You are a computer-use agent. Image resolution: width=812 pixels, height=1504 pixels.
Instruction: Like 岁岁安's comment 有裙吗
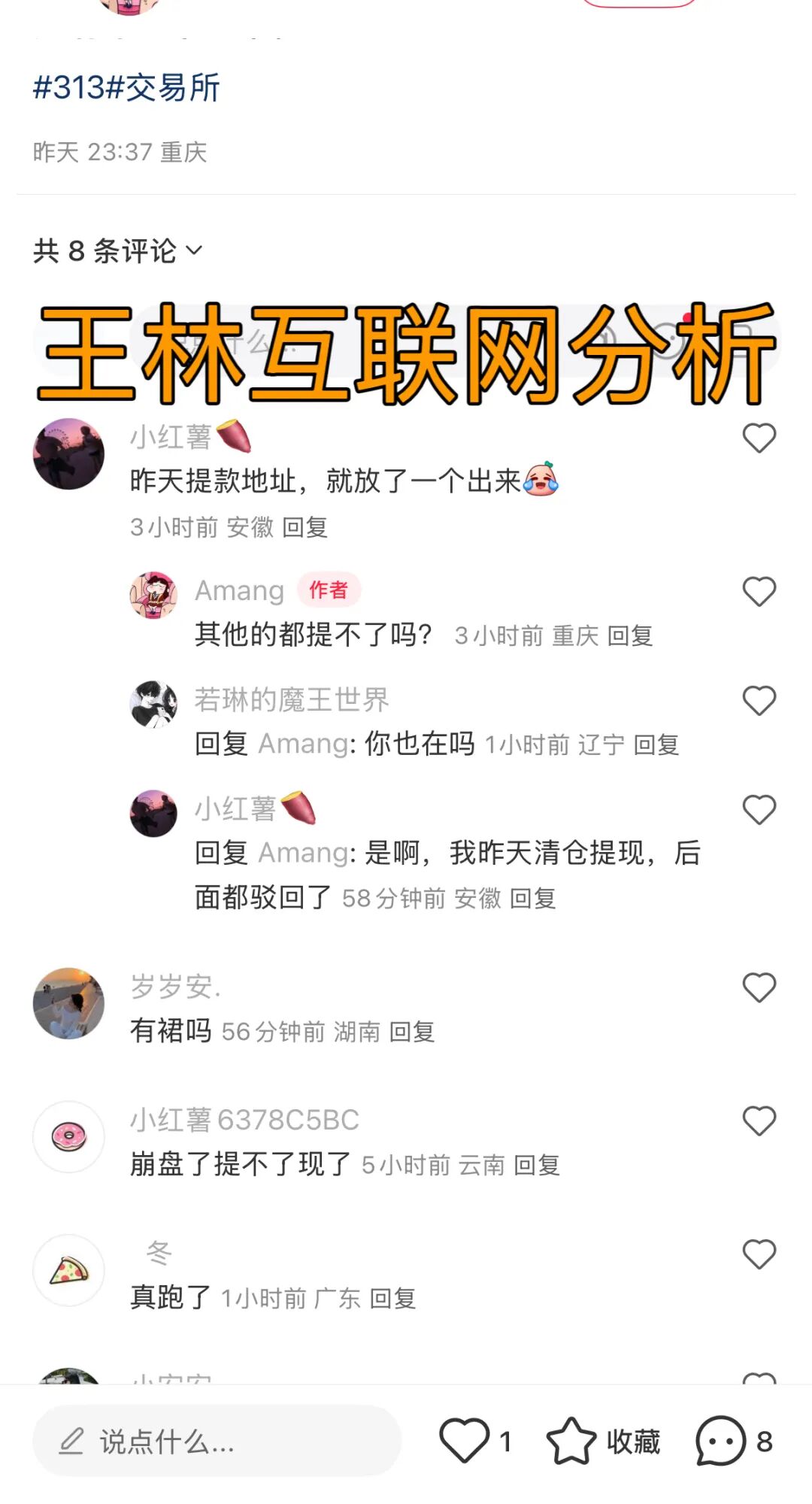pos(759,987)
